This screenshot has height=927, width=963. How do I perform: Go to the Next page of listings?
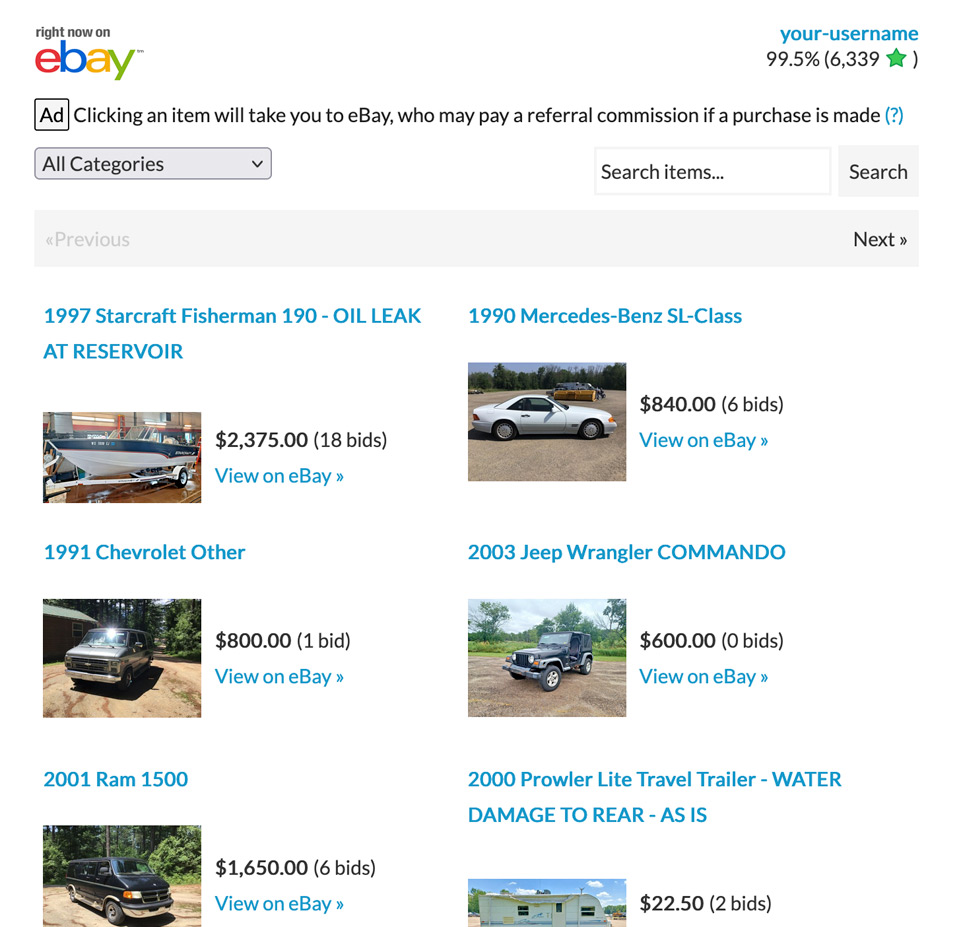coord(879,239)
